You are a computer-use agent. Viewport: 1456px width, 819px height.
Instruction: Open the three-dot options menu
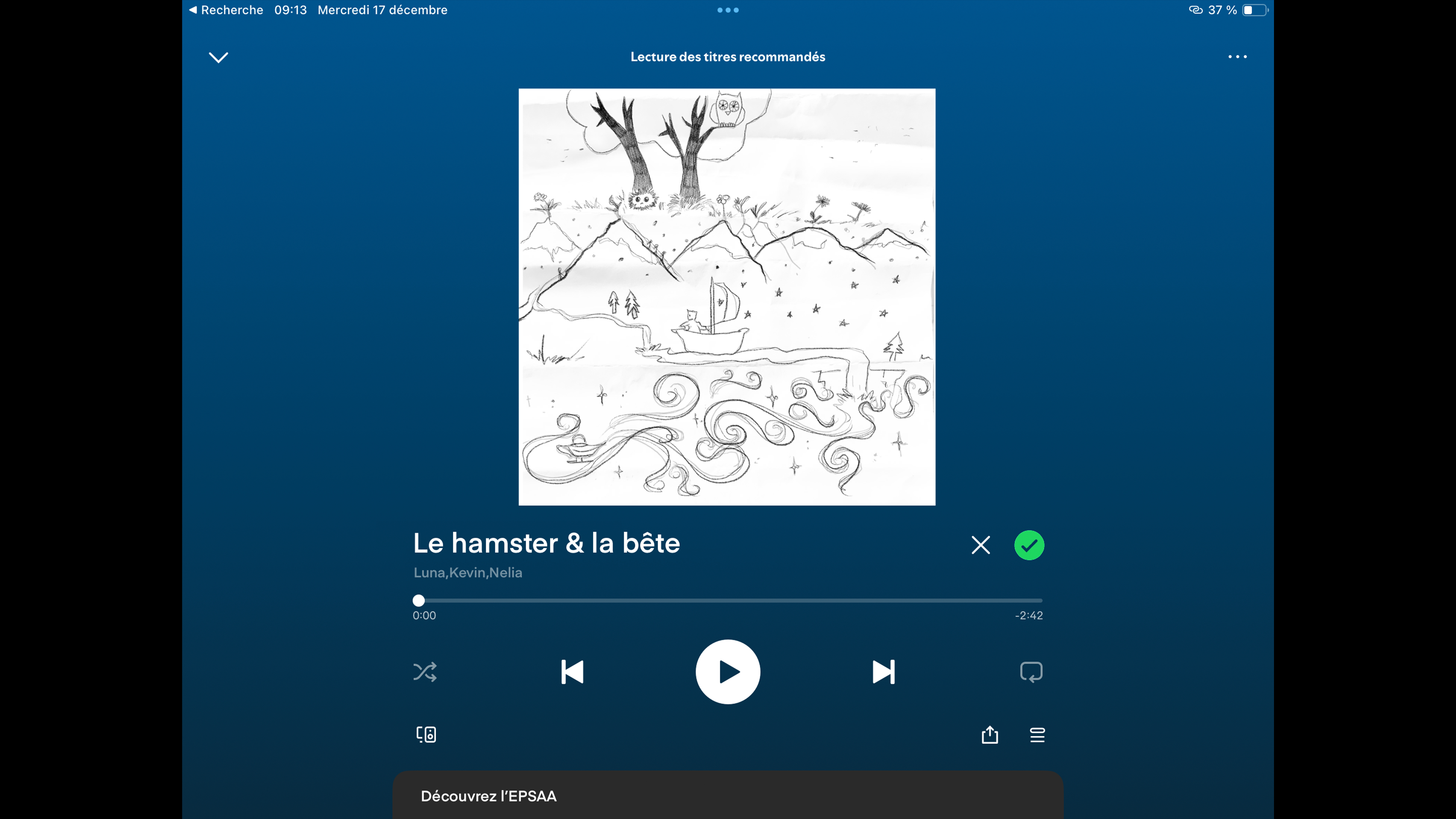click(x=1237, y=56)
